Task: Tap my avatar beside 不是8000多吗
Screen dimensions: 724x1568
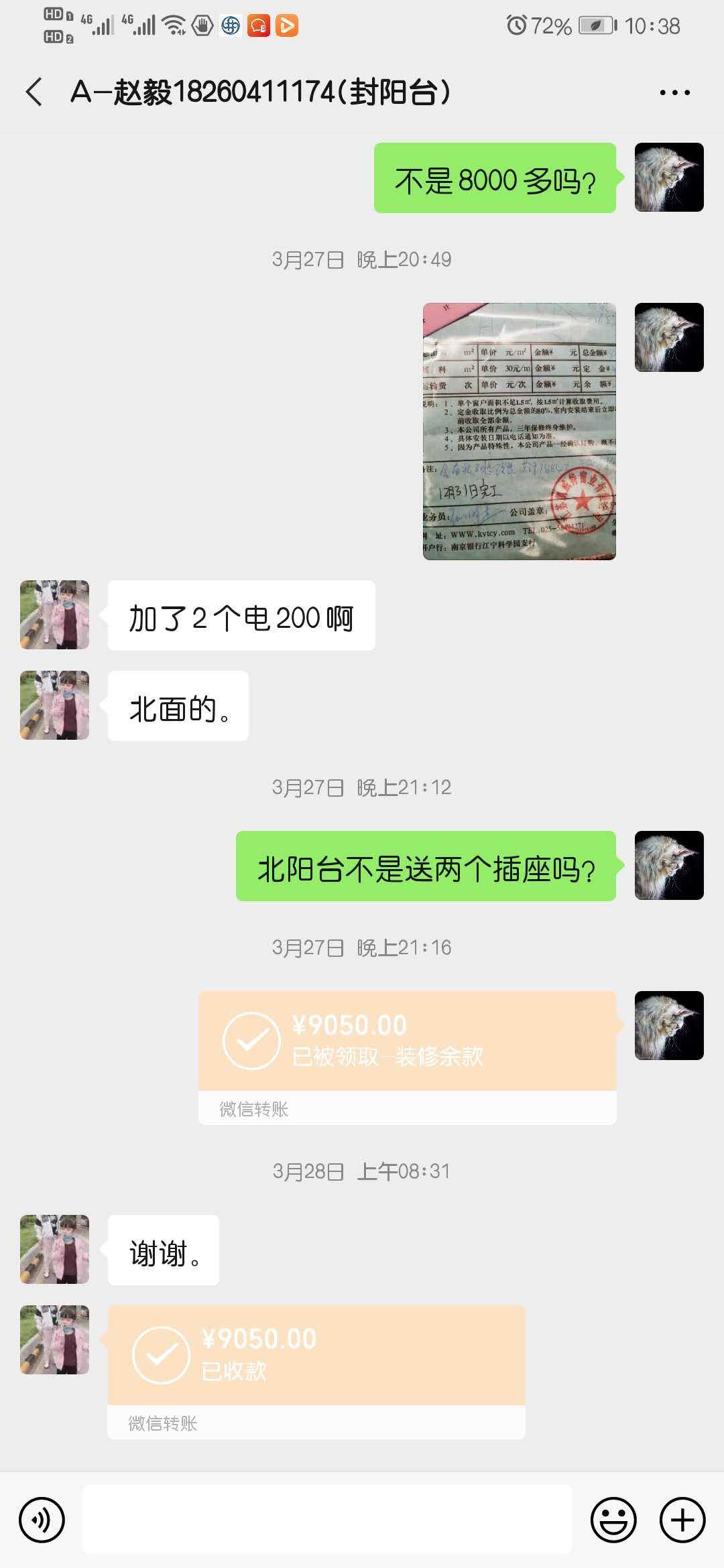Action: point(668,178)
